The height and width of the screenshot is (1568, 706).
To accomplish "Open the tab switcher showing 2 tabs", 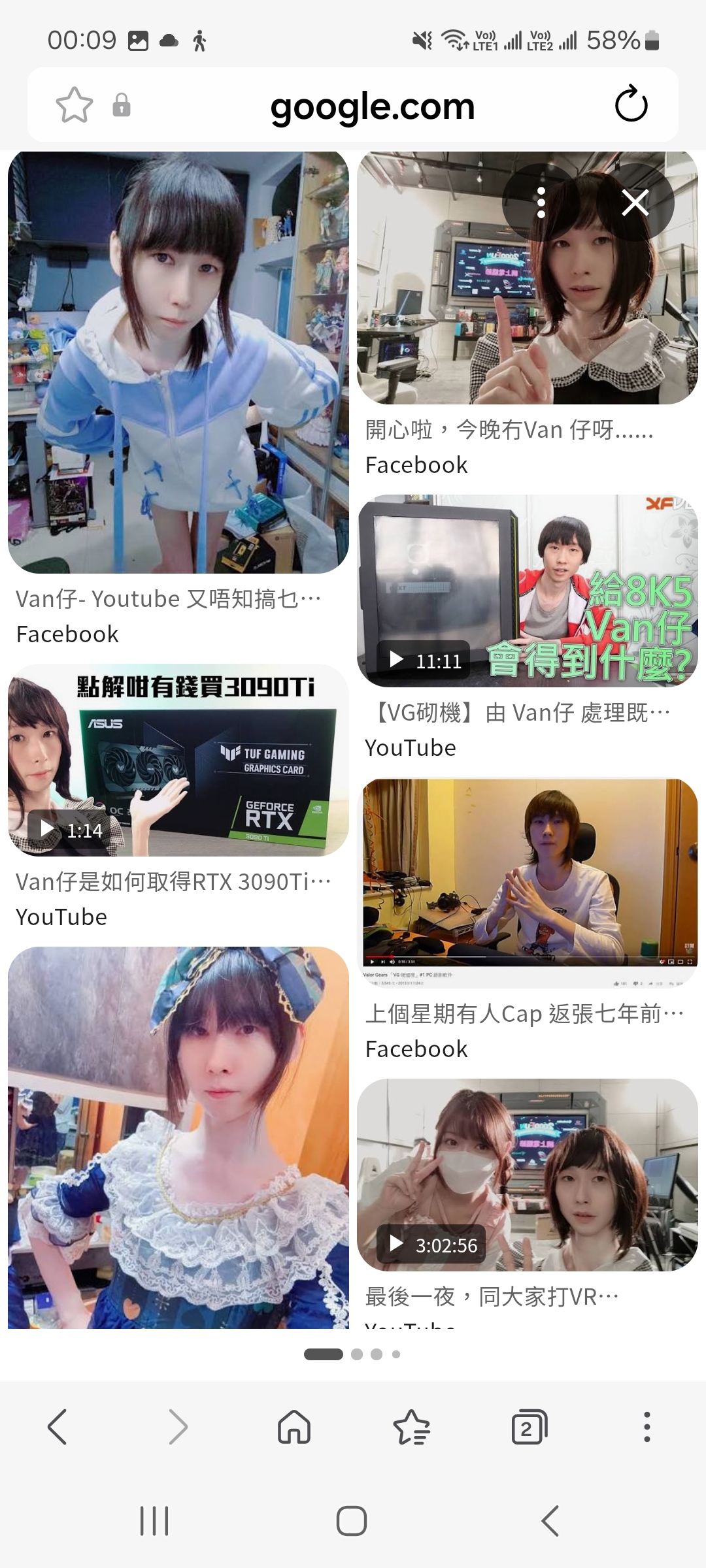I will point(529,1427).
